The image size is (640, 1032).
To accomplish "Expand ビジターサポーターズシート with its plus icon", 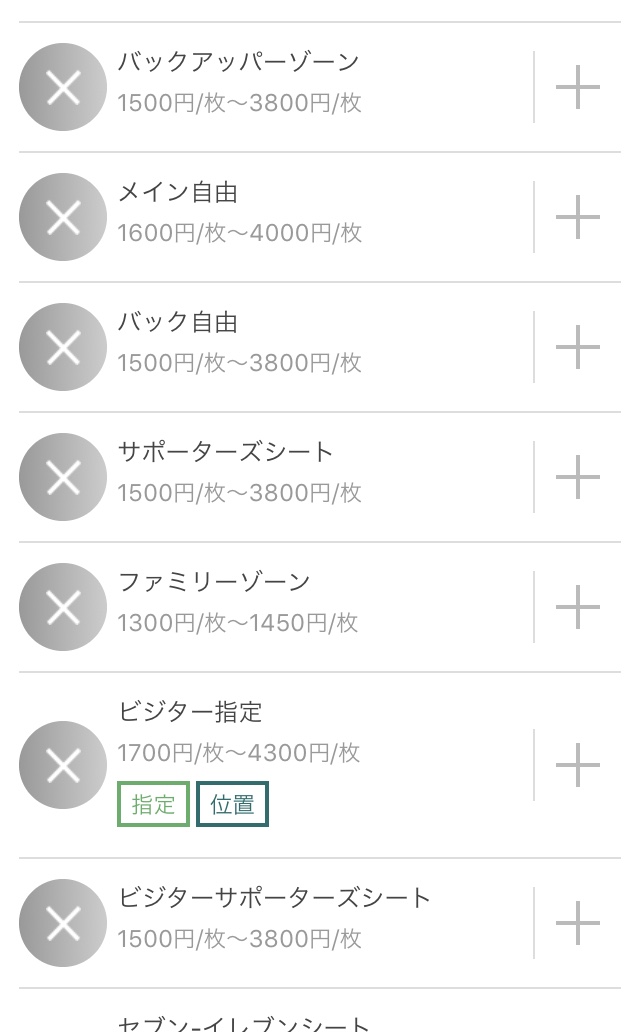I will [578, 923].
